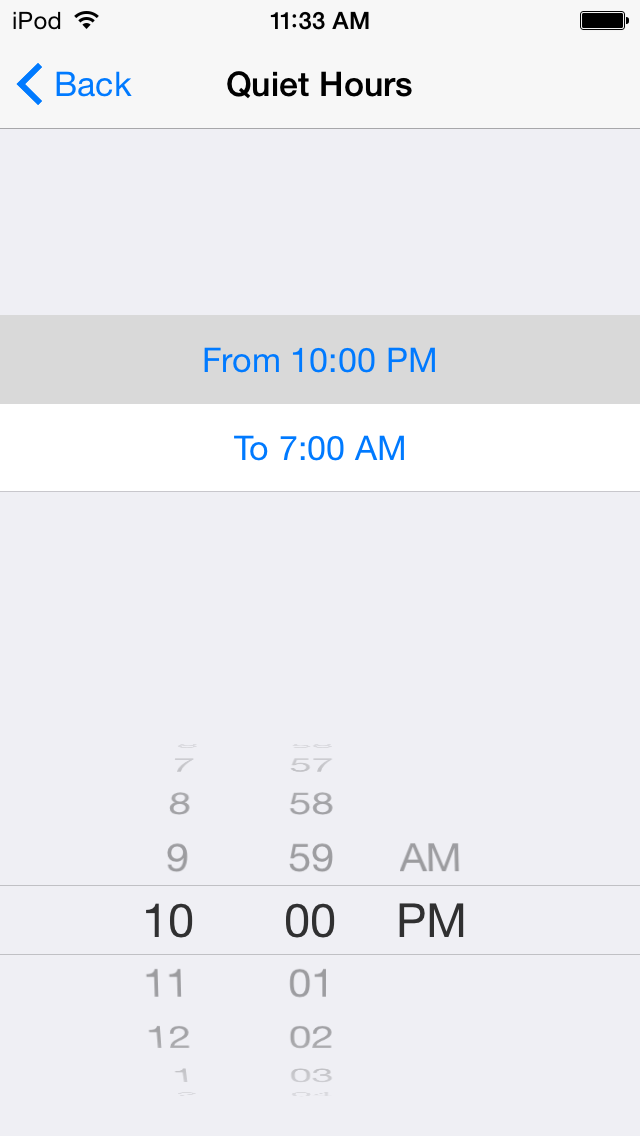Choose AM in the time picker
This screenshot has width=640, height=1136.
click(430, 858)
